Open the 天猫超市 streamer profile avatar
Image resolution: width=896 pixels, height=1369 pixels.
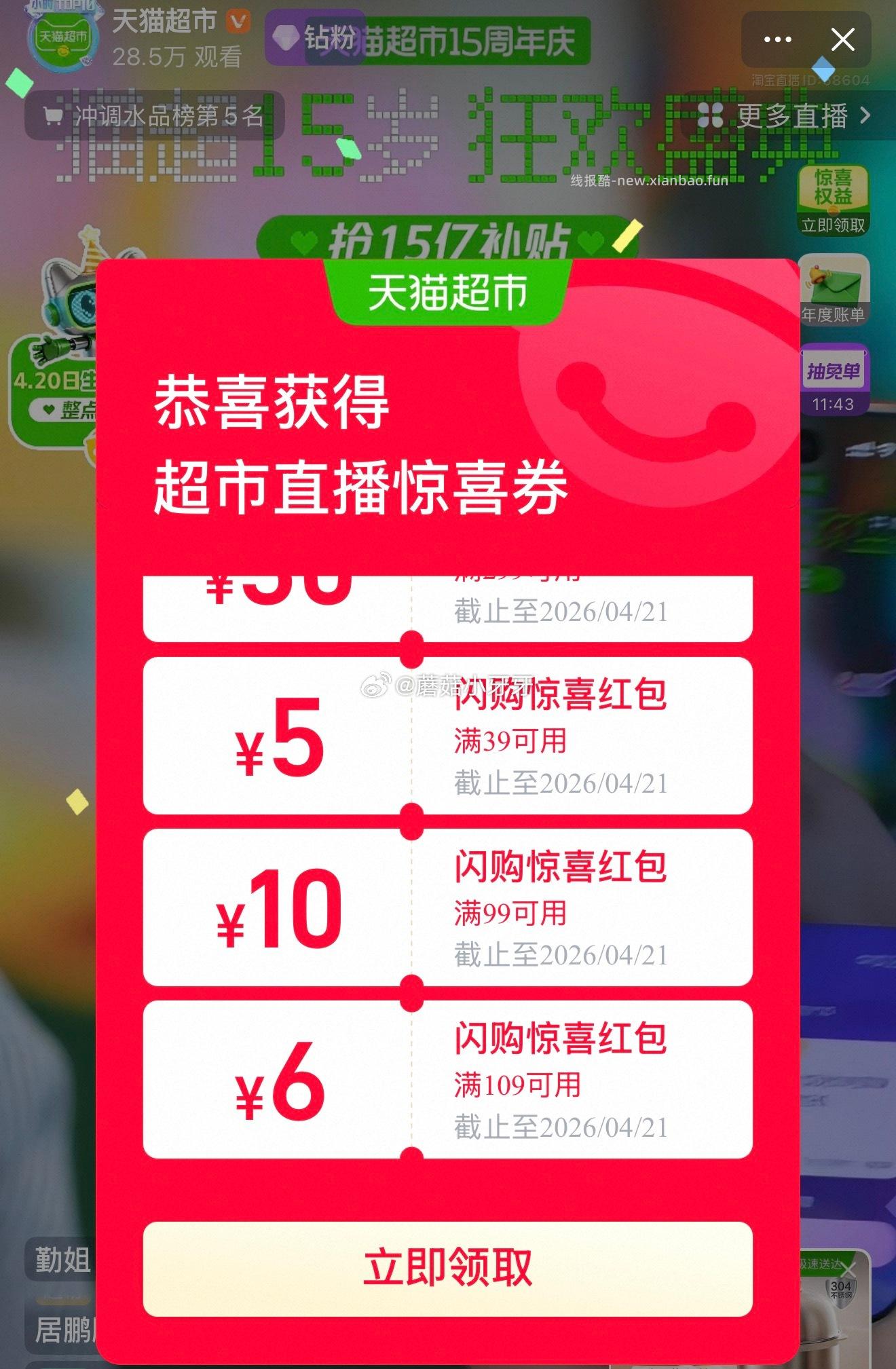click(62, 37)
